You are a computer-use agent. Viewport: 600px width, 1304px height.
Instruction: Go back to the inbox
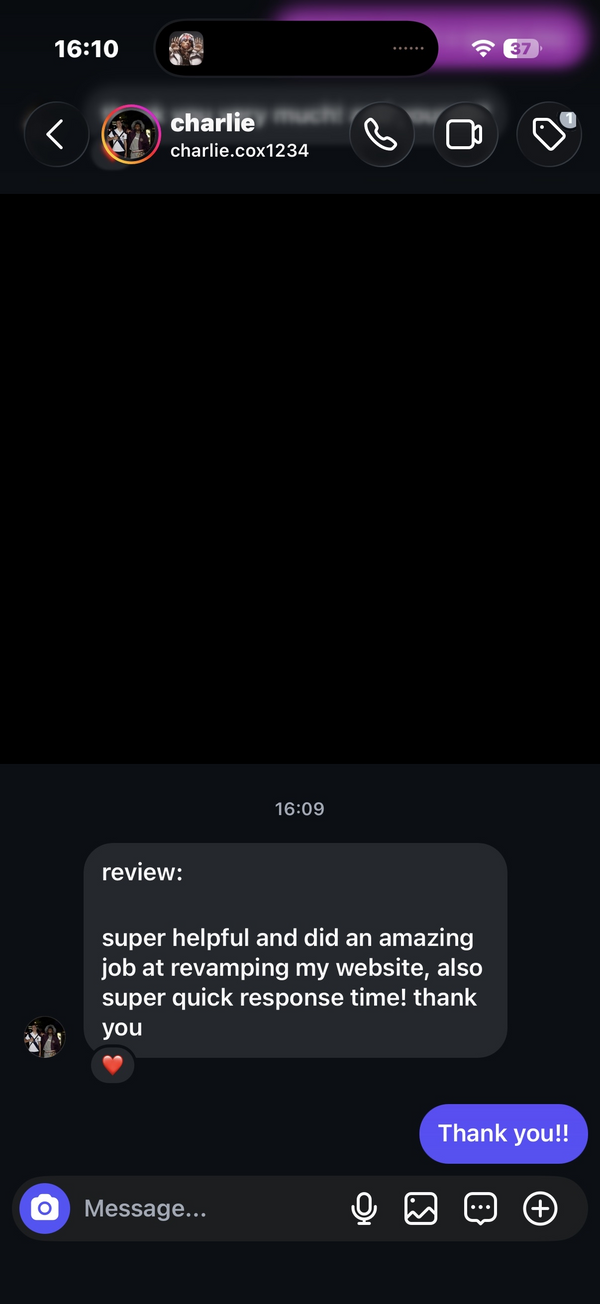(56, 135)
